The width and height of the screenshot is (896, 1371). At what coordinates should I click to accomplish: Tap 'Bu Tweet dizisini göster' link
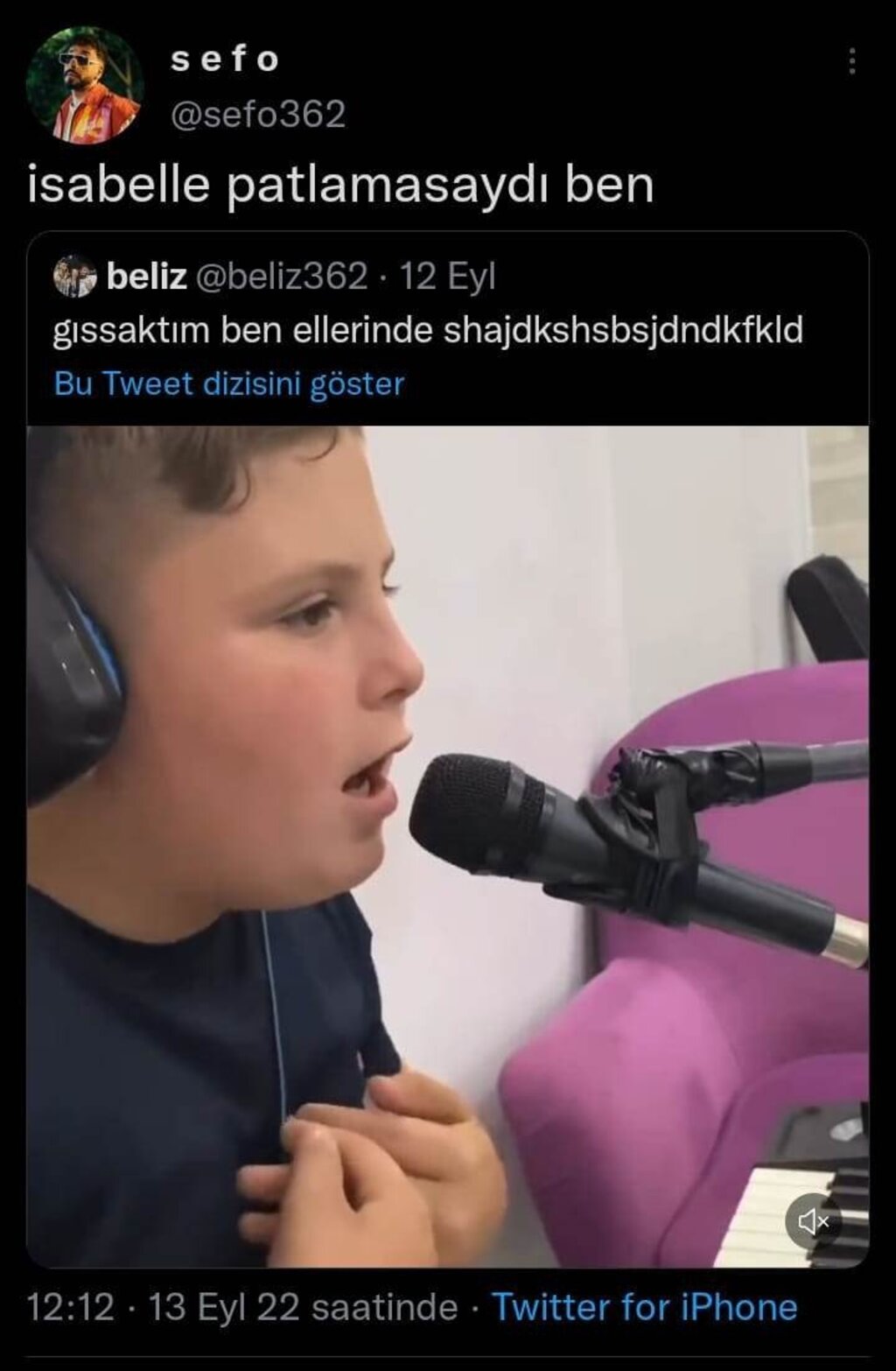click(x=229, y=383)
